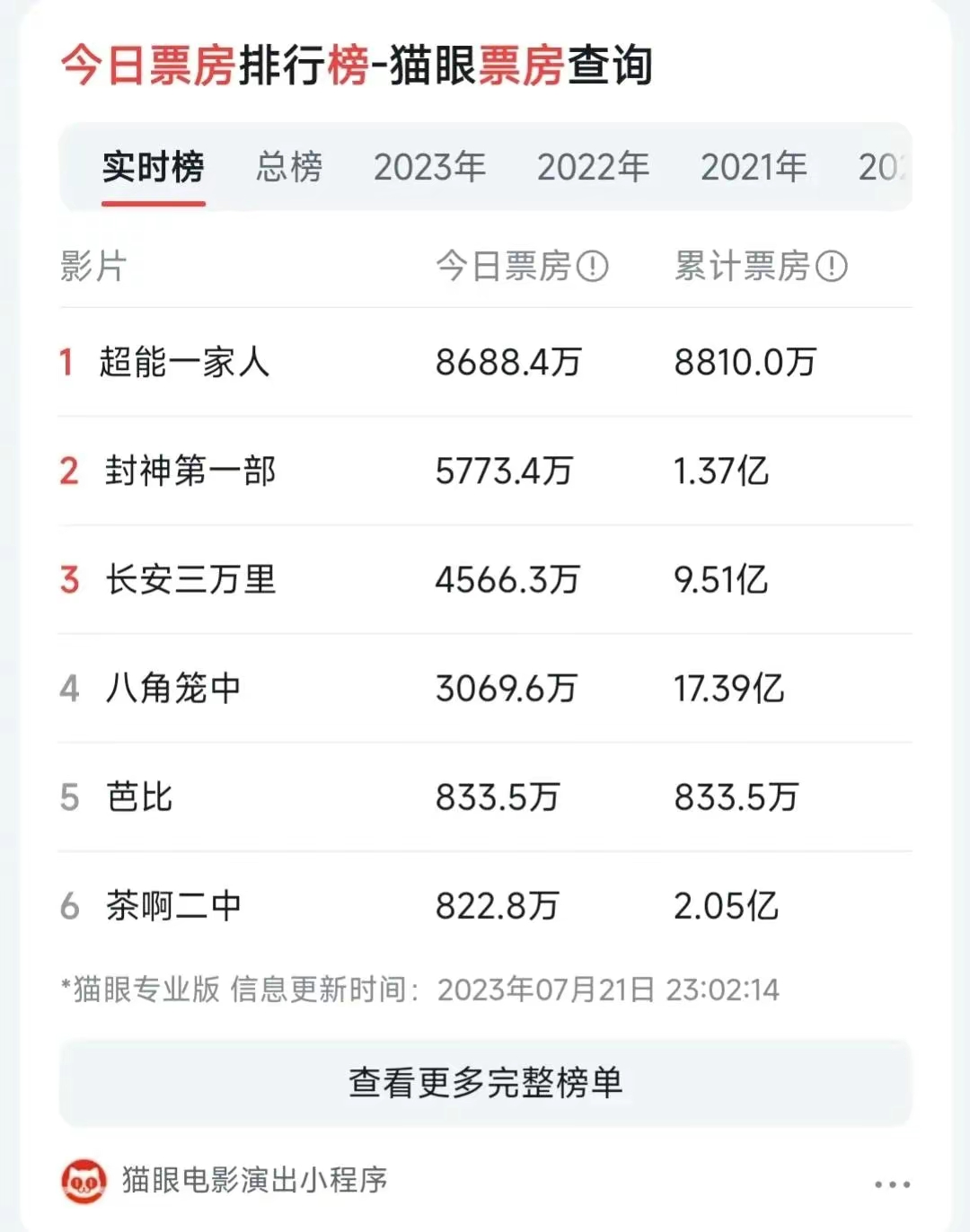Select the 2023年 tab
970x1232 pixels.
[429, 167]
